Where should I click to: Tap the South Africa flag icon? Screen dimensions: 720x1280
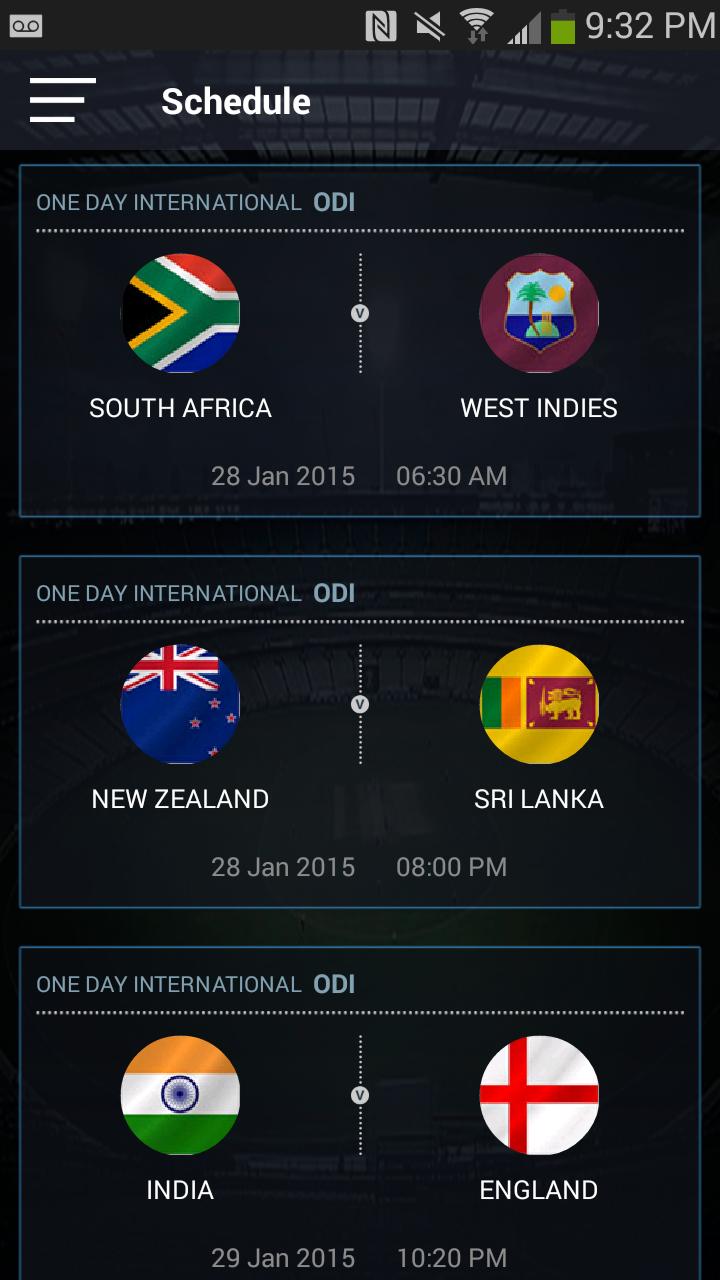[180, 313]
